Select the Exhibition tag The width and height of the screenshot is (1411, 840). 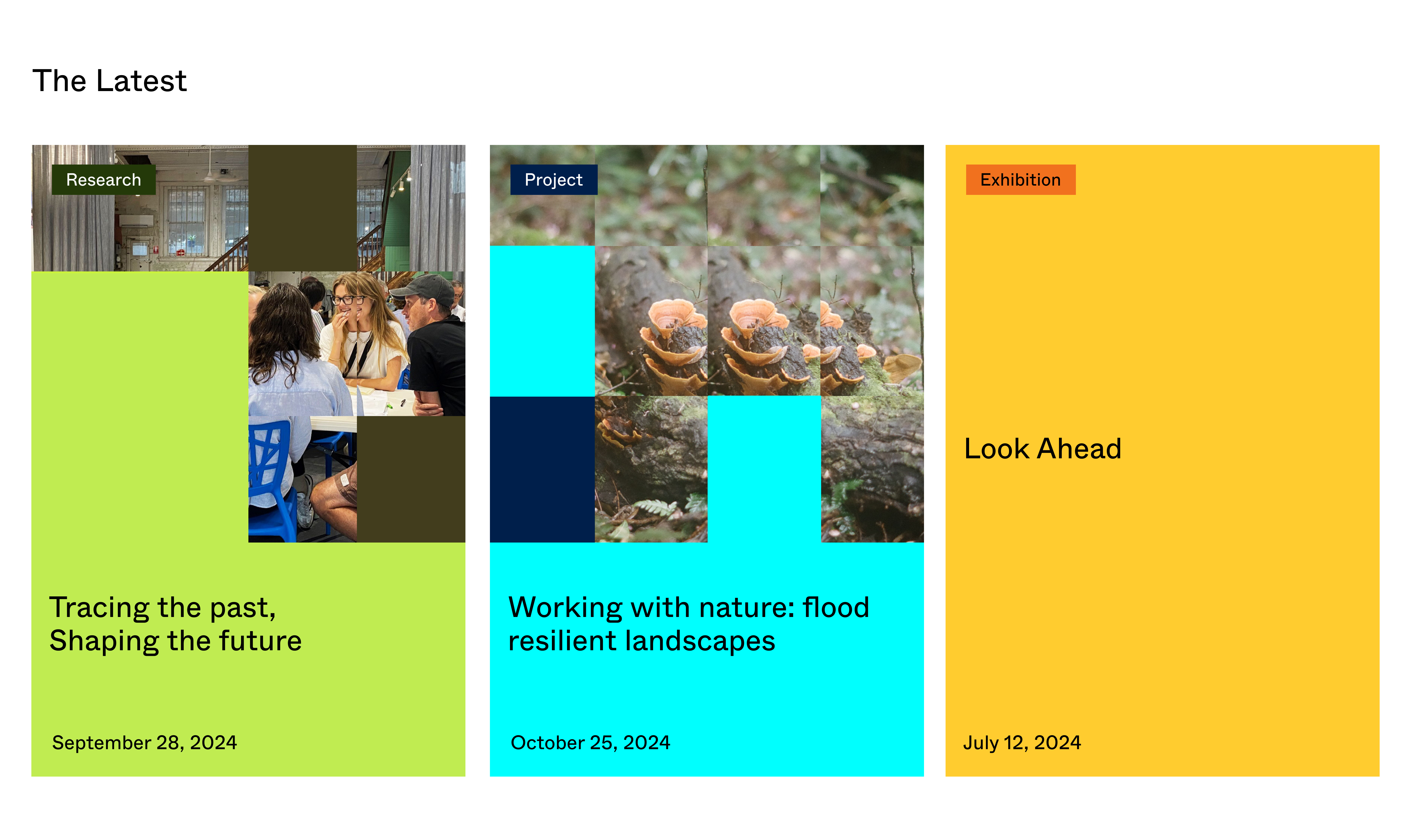(x=1020, y=180)
